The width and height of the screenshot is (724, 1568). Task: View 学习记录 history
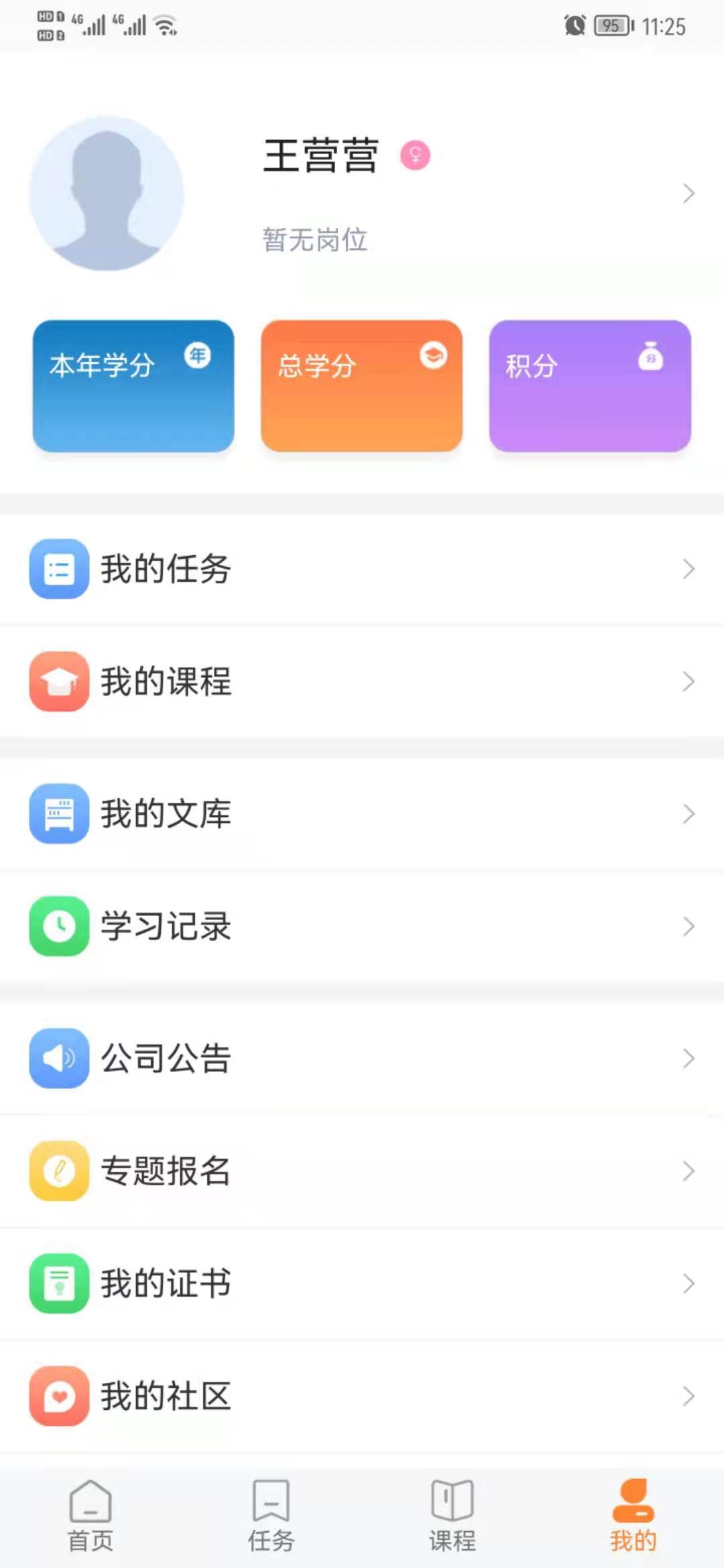point(362,926)
